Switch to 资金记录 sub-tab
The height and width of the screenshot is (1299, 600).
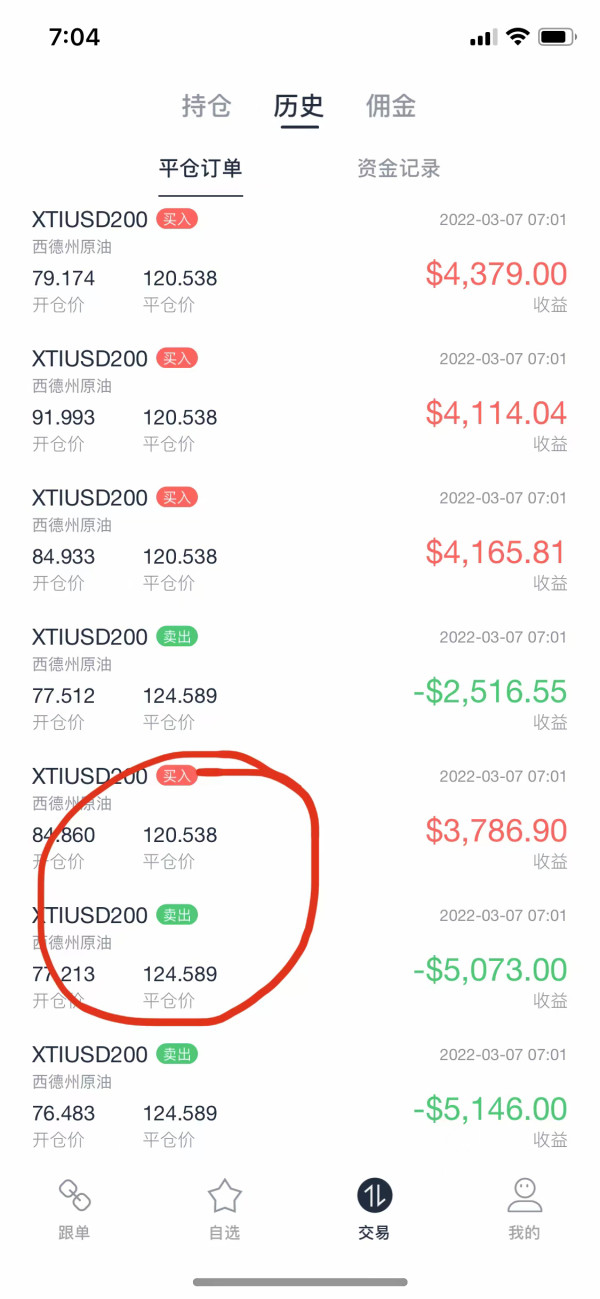point(399,168)
